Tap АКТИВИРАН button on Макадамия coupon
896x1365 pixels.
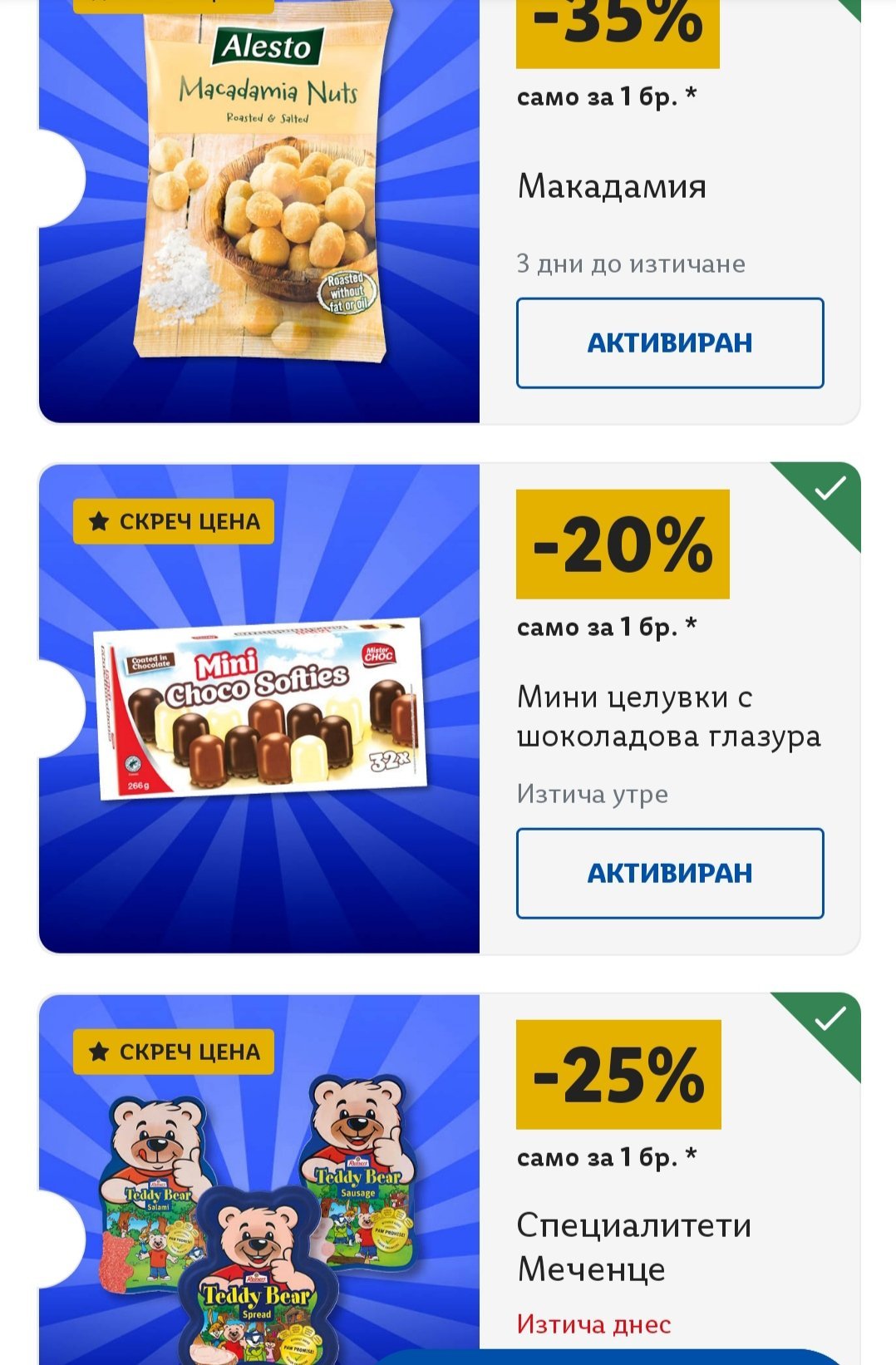[x=669, y=342]
